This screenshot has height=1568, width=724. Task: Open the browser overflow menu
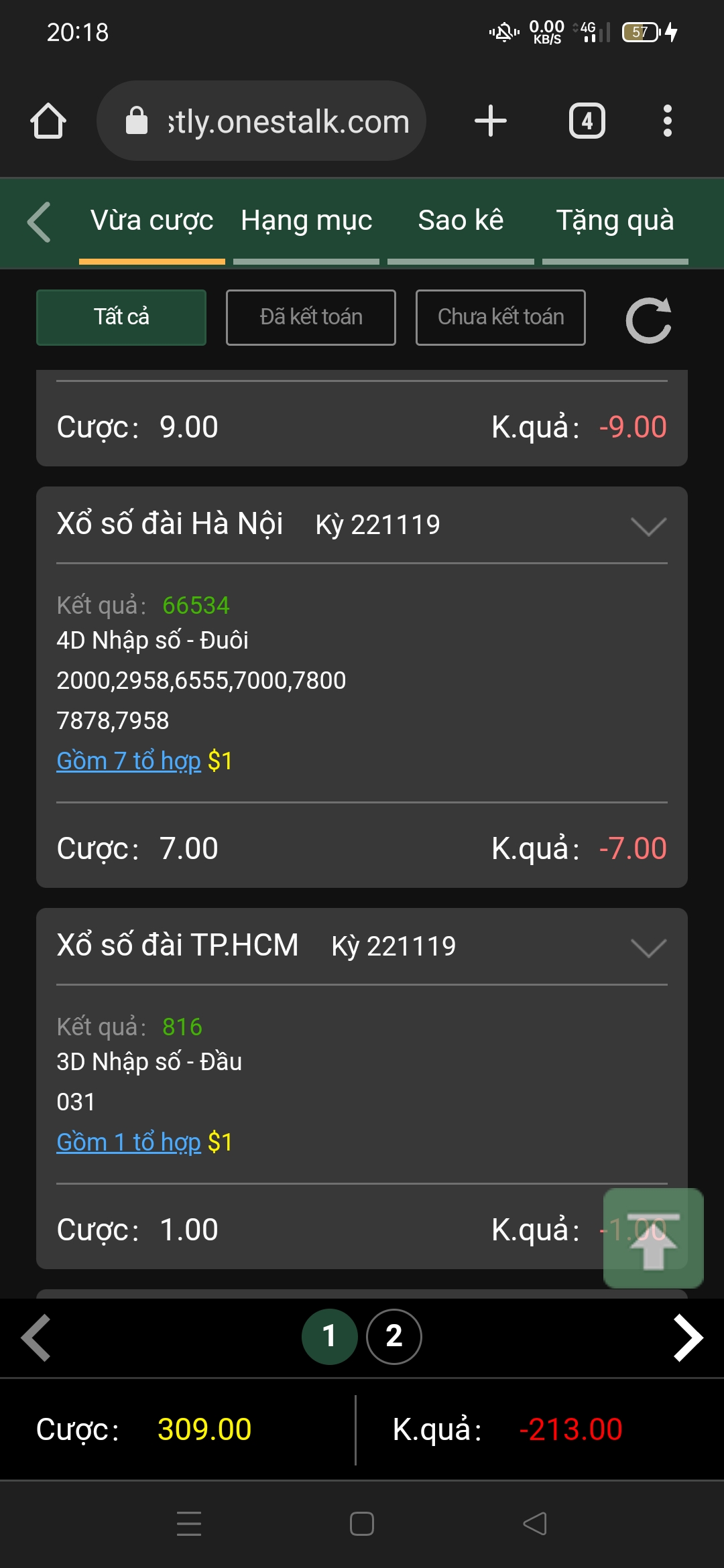[x=667, y=121]
